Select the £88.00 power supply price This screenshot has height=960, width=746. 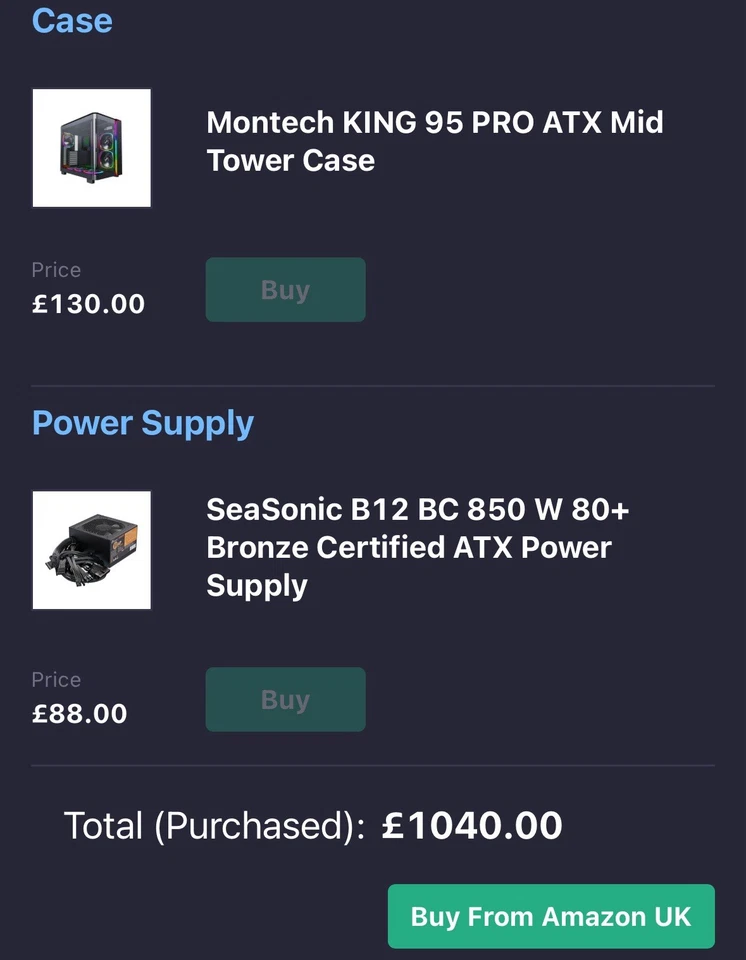(79, 713)
